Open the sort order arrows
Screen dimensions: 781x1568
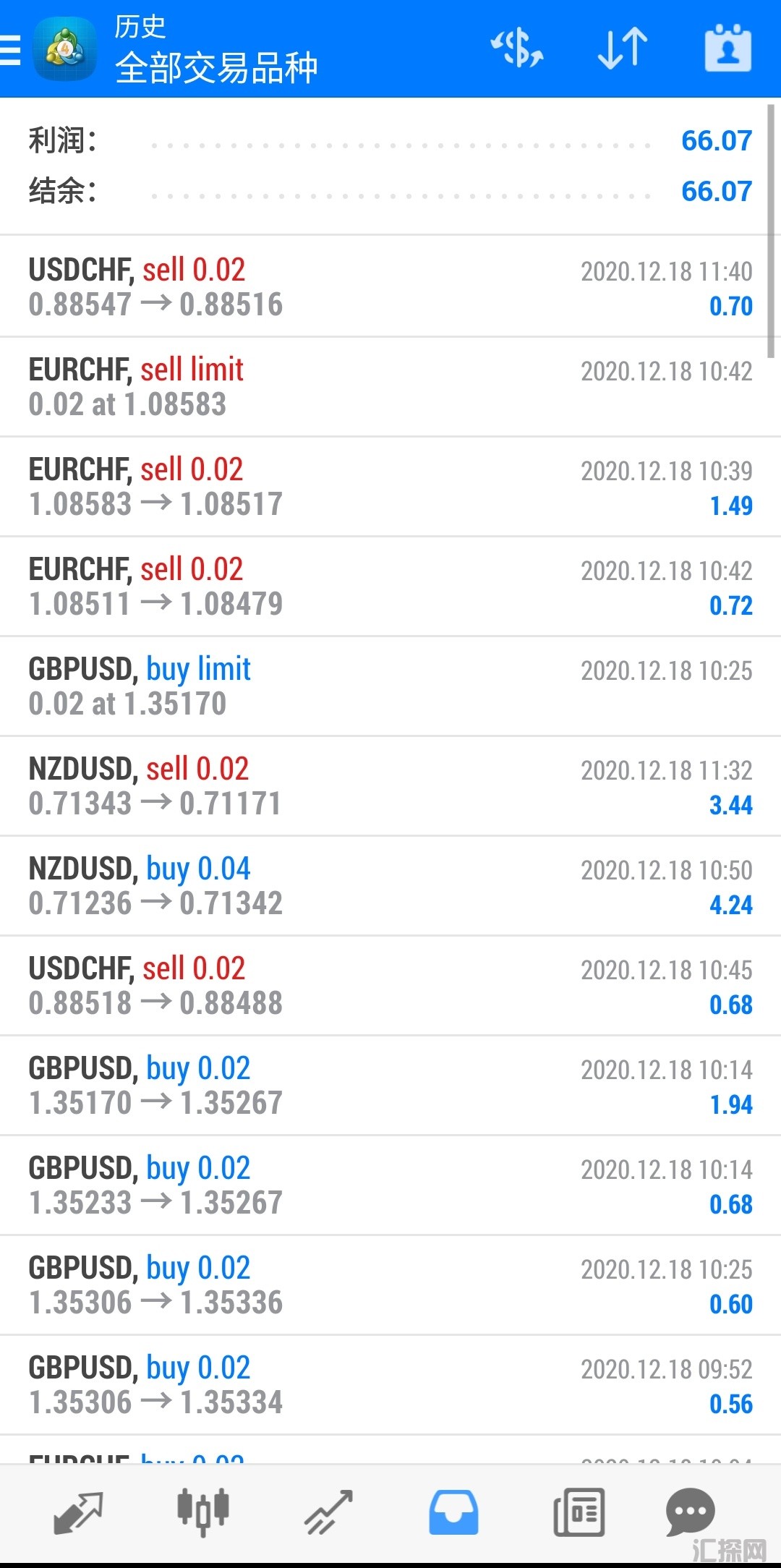coord(623,48)
